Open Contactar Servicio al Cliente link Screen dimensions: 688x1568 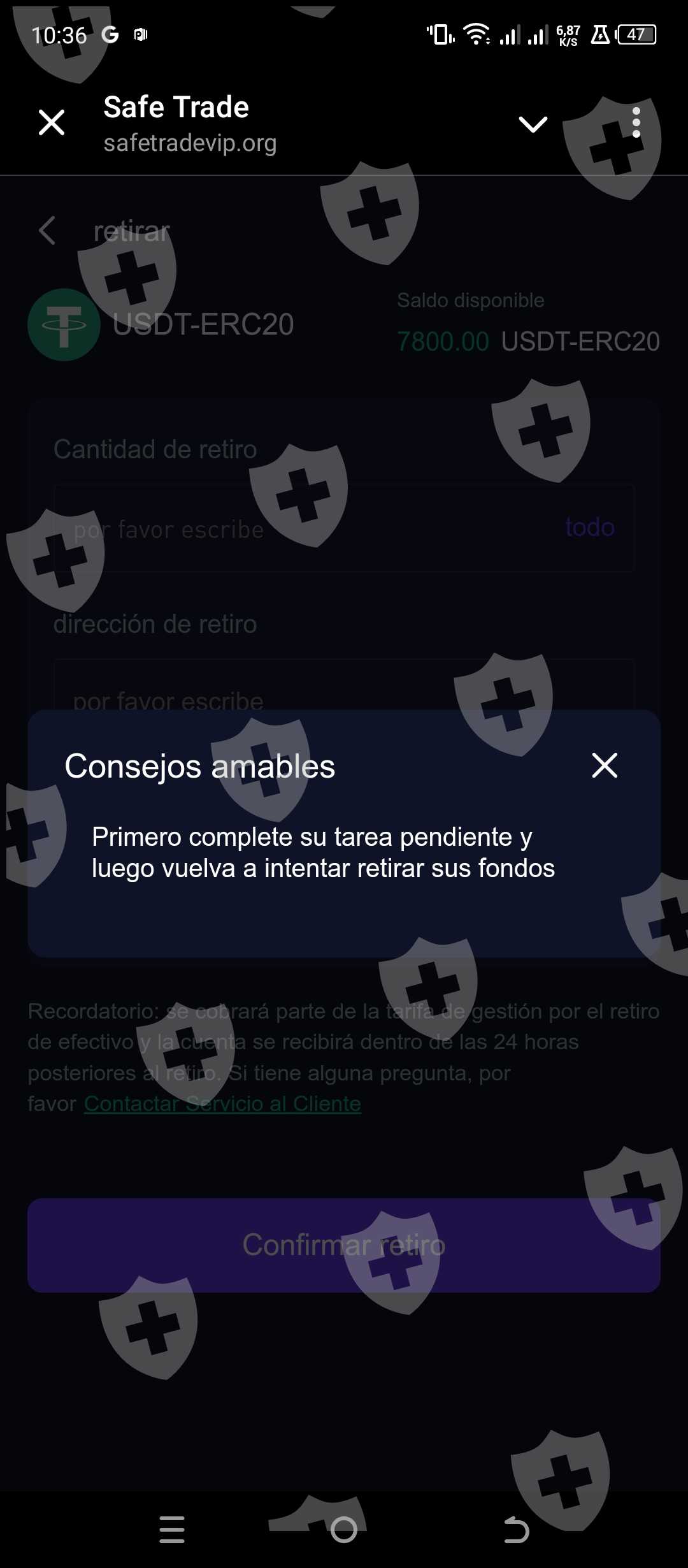coord(222,1103)
